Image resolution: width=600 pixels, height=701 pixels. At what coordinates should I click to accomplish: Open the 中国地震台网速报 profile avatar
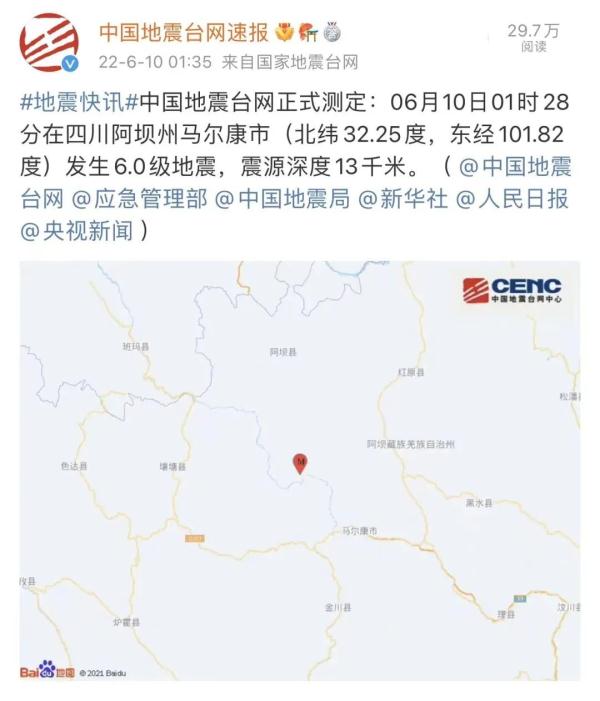pyautogui.click(x=50, y=44)
